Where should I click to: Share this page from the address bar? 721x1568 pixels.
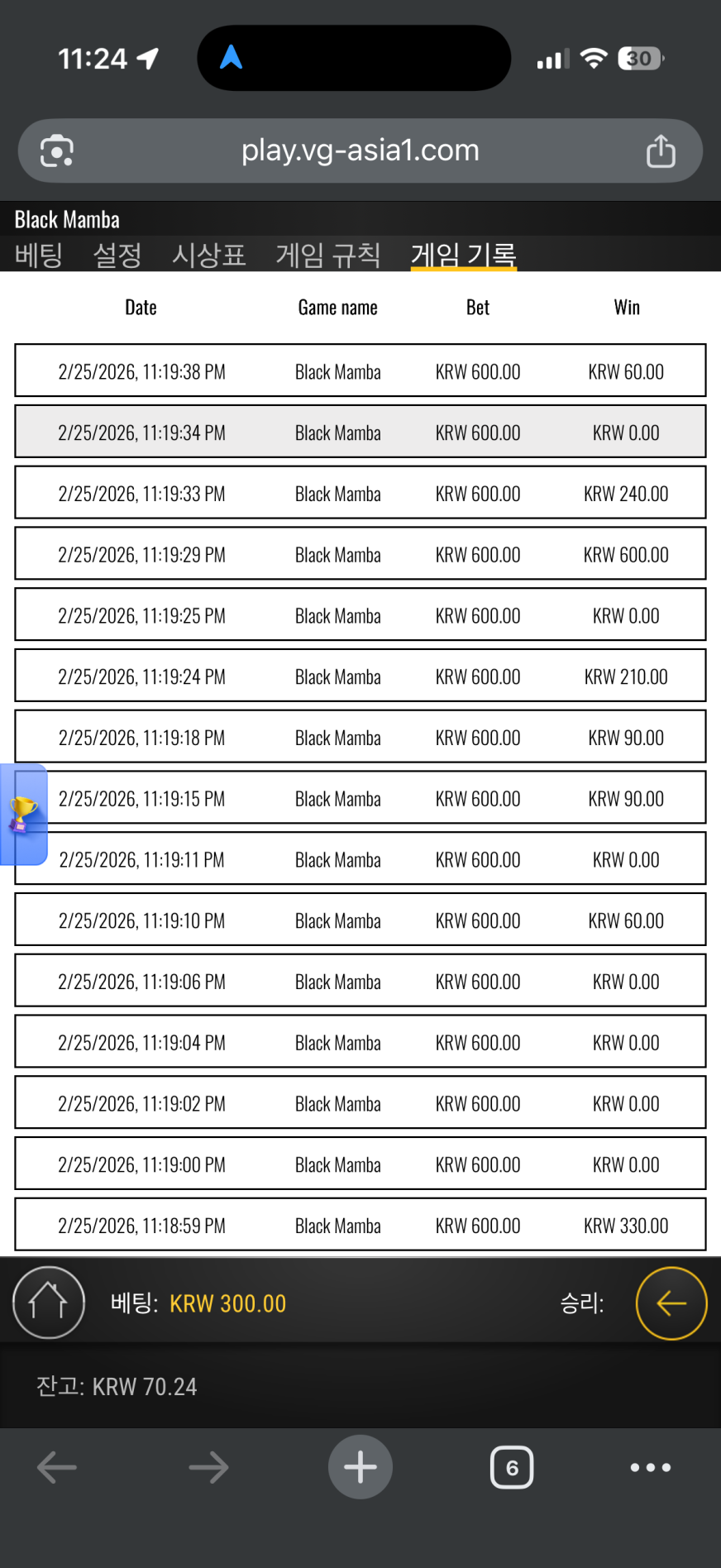tap(661, 151)
